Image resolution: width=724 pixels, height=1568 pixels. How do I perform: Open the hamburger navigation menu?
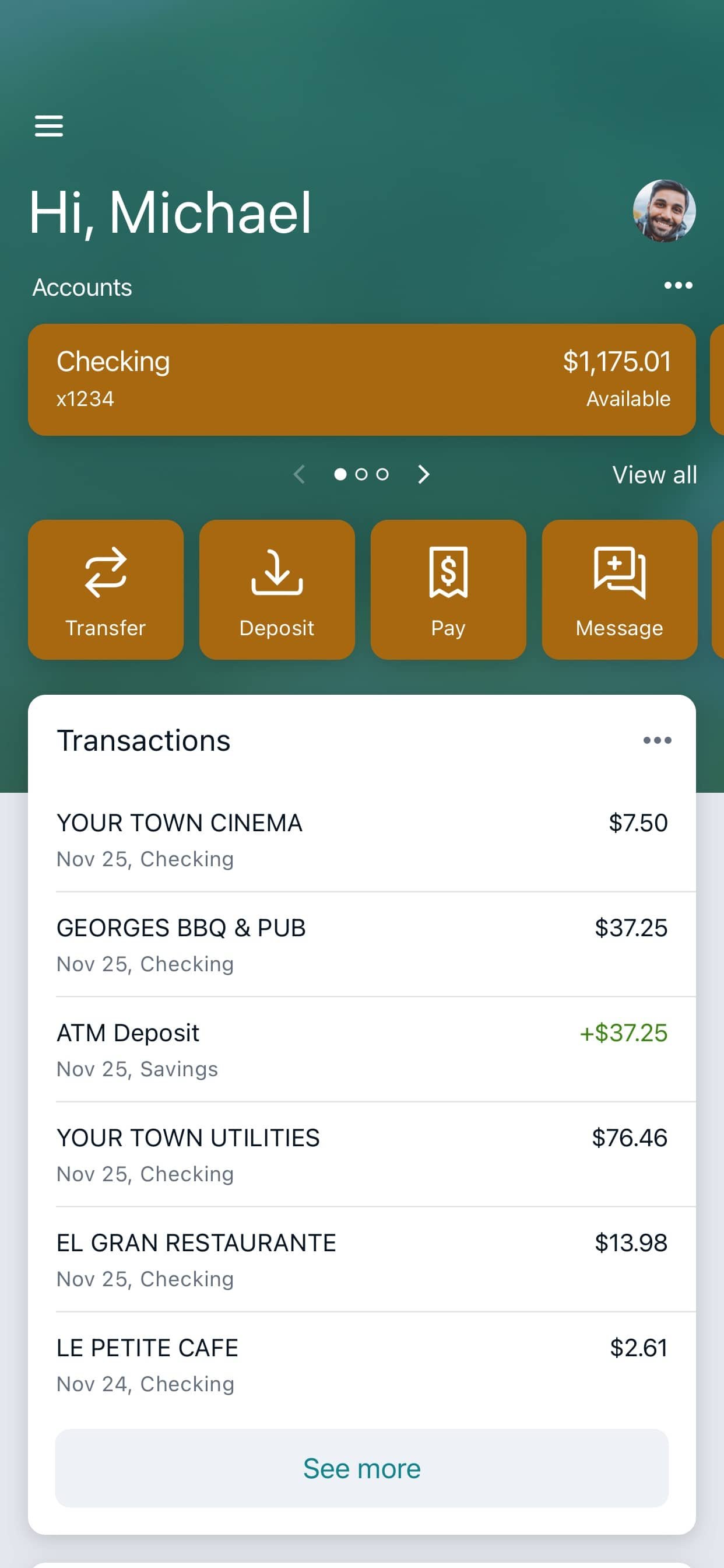point(50,126)
